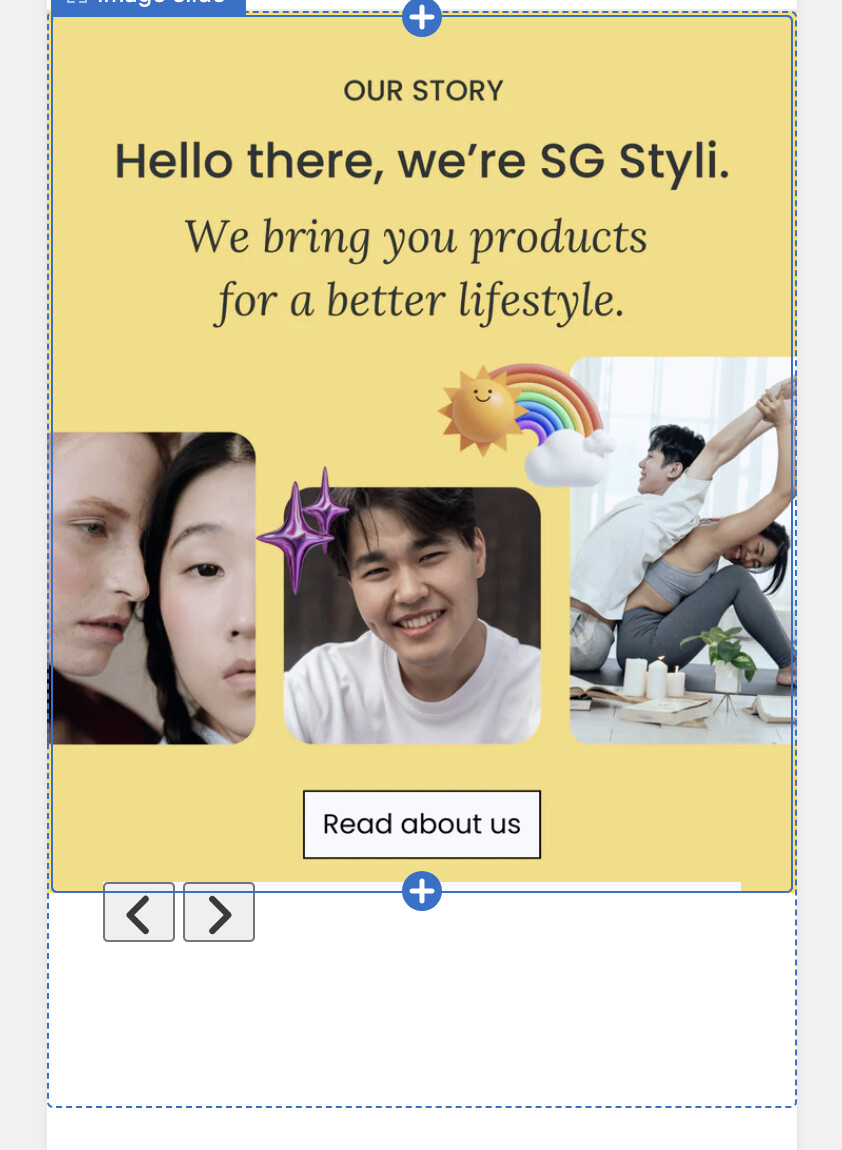Add a section below the image slide
The height and width of the screenshot is (1150, 842).
[x=421, y=891]
